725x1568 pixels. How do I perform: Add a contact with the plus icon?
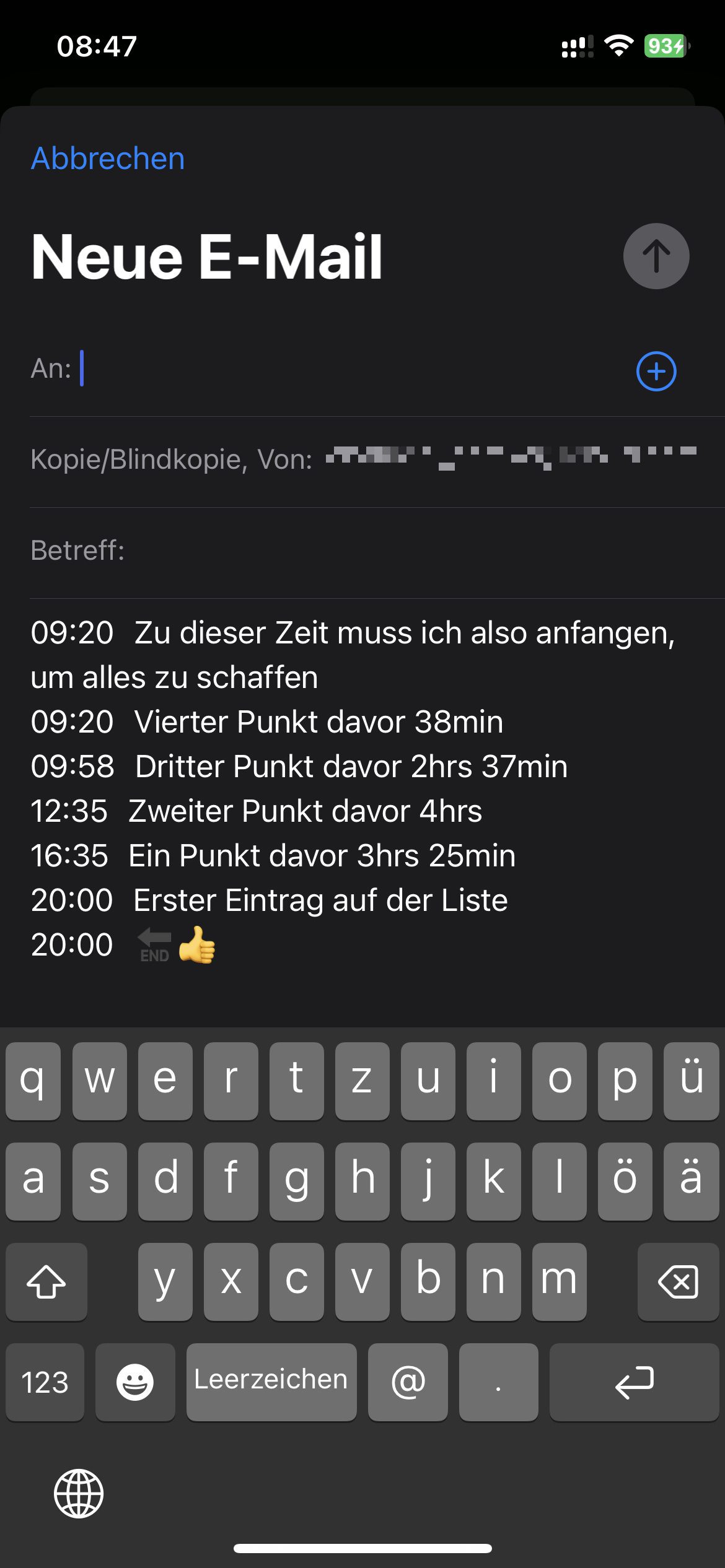pyautogui.click(x=656, y=371)
